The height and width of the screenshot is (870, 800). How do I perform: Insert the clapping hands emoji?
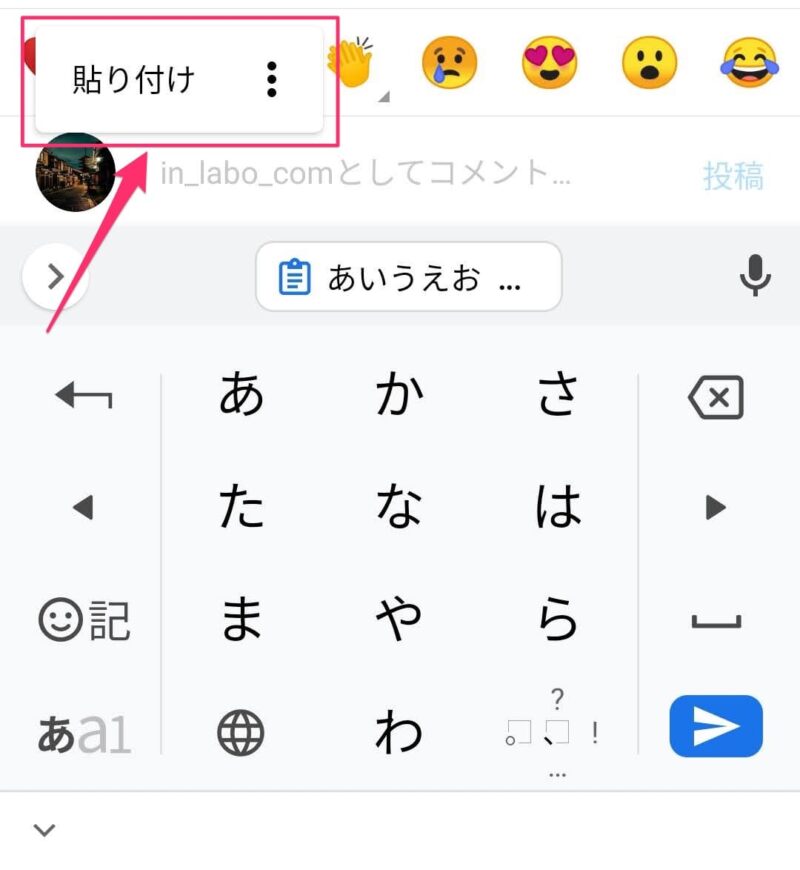point(349,63)
